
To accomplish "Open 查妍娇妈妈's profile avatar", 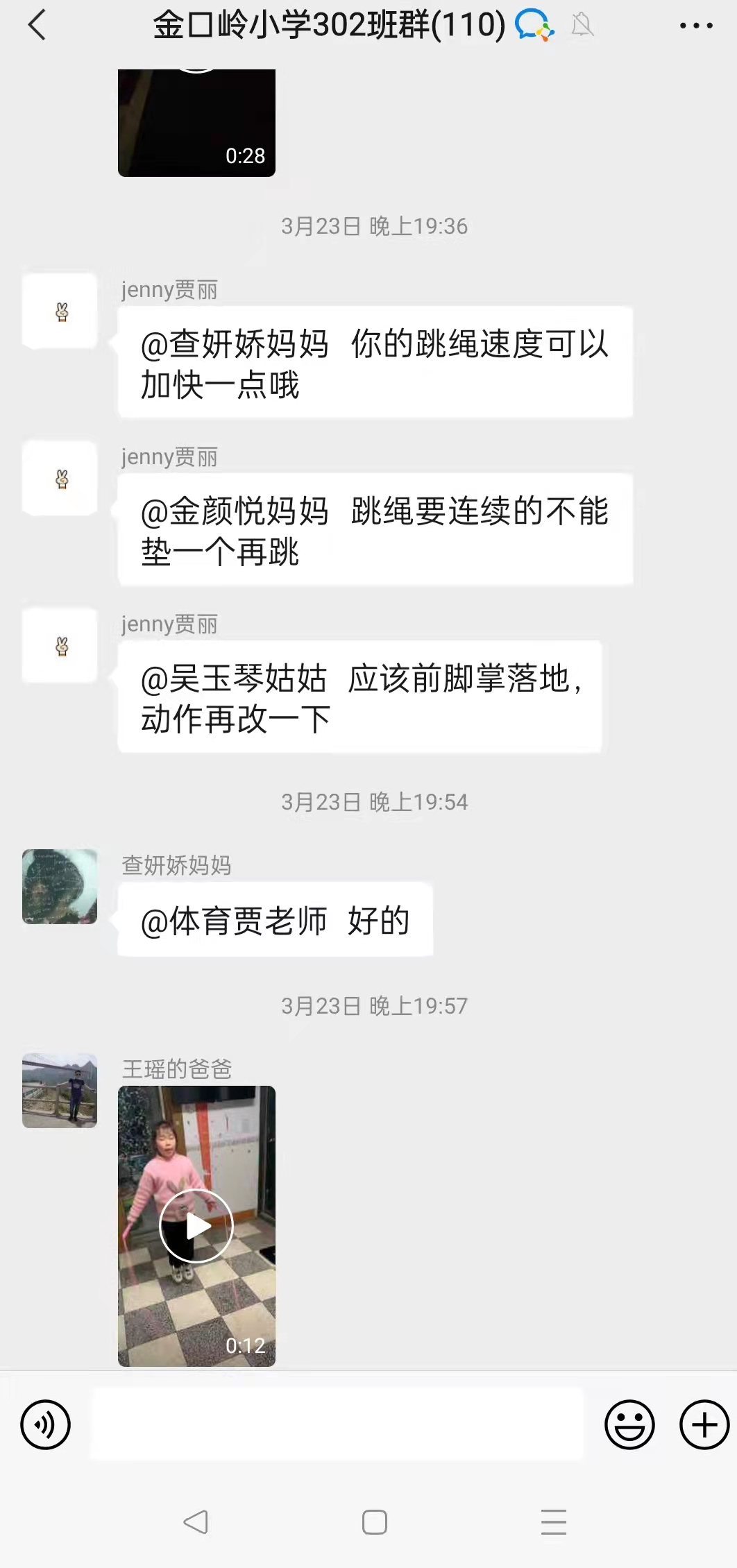I will point(60,887).
